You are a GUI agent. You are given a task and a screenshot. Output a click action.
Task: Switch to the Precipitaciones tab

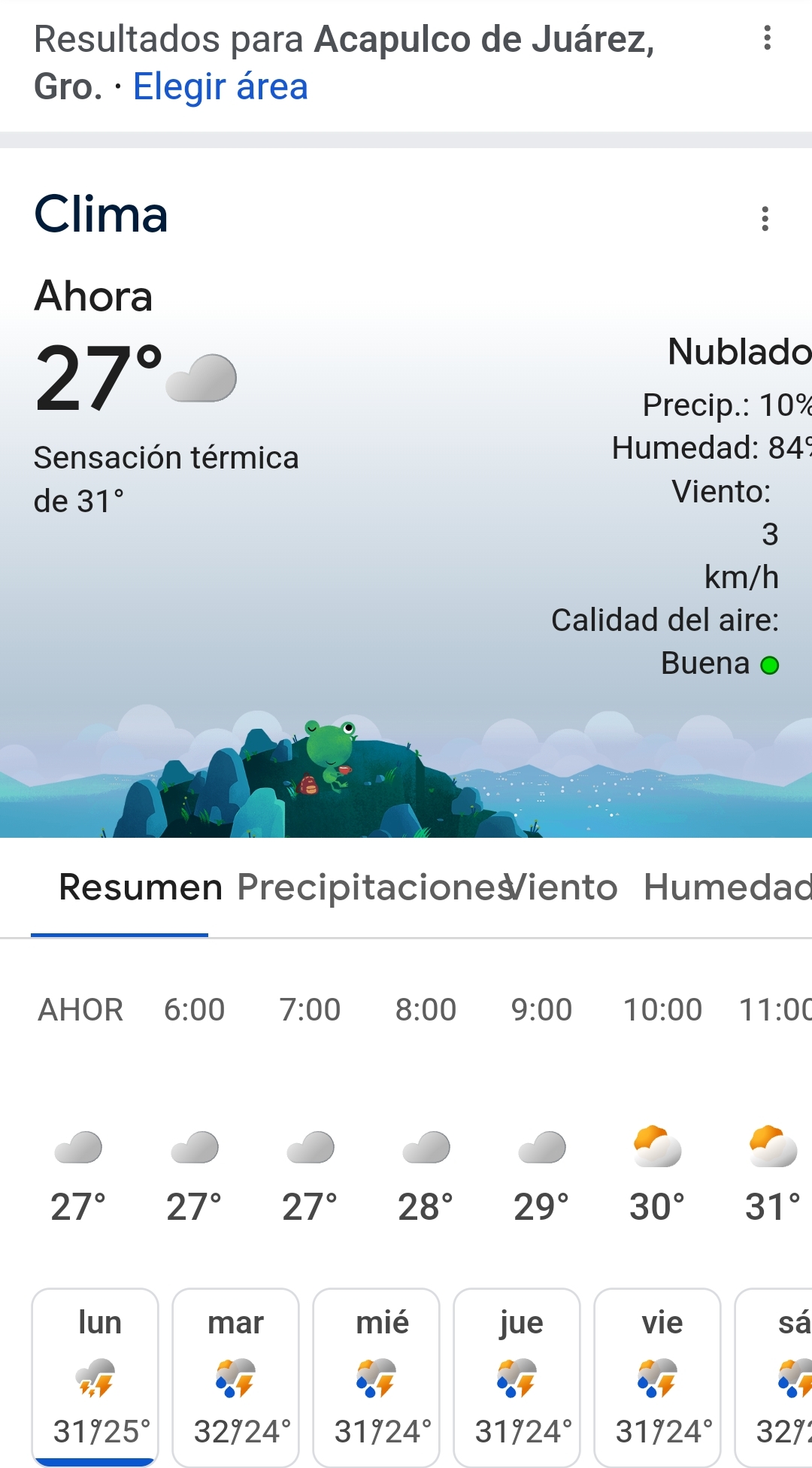tap(368, 887)
